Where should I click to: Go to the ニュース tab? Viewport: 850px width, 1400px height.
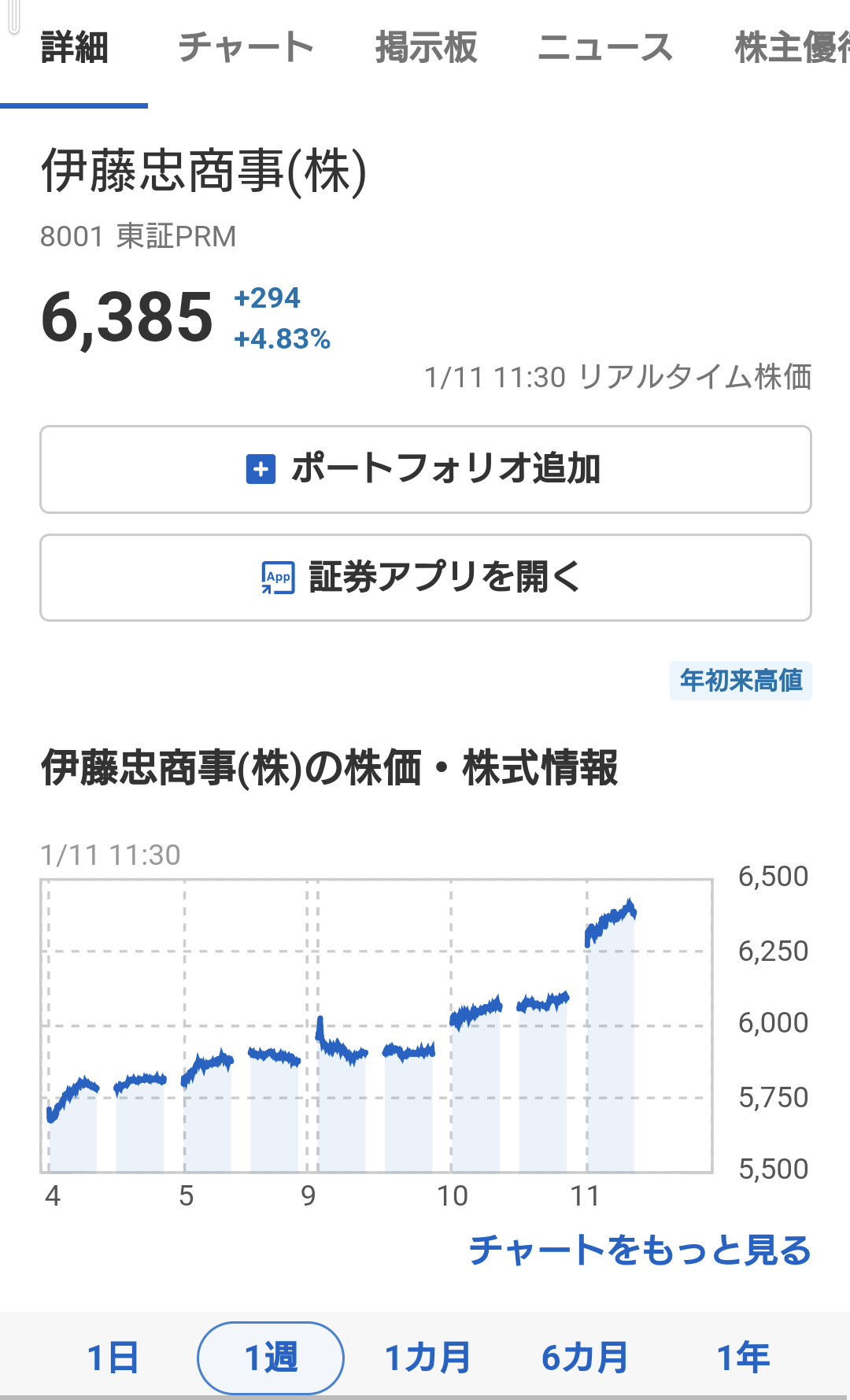604,47
